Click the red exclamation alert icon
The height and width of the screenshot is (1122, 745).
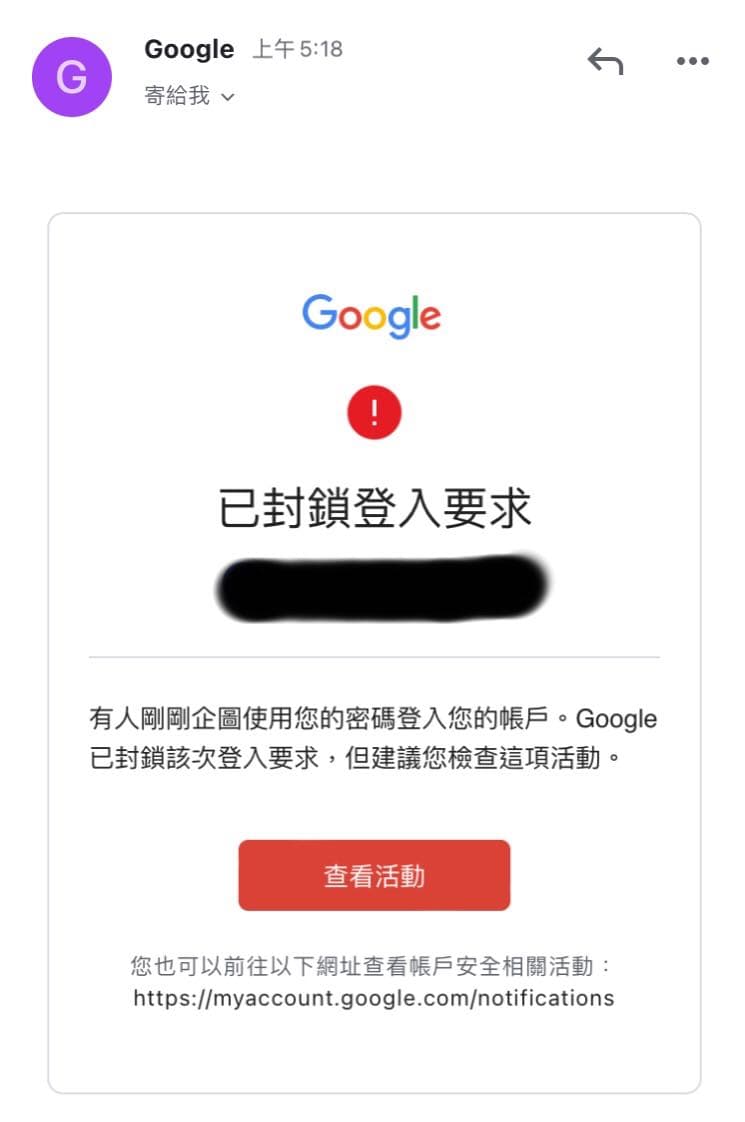(x=371, y=411)
